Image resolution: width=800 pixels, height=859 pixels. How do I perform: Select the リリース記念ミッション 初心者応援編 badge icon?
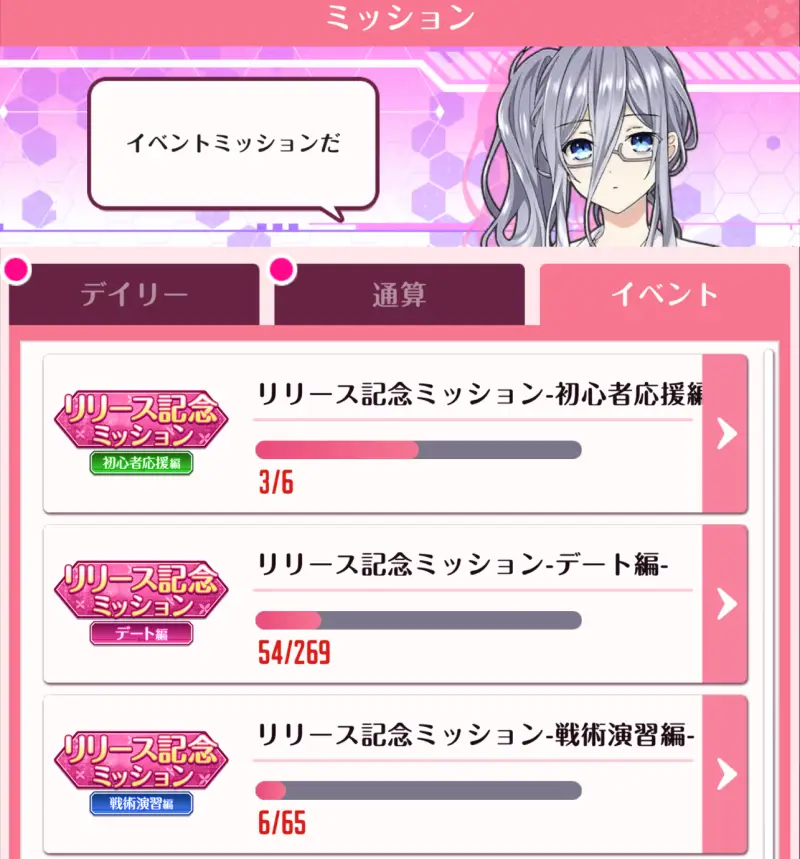point(140,420)
